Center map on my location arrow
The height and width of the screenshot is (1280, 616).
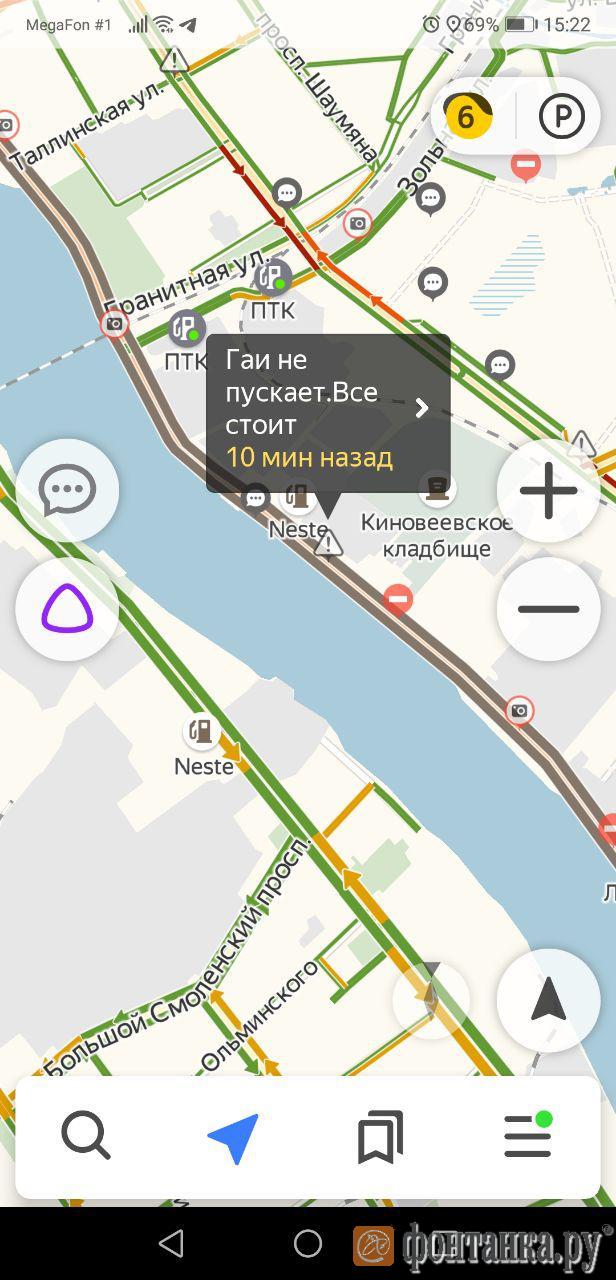(548, 1000)
